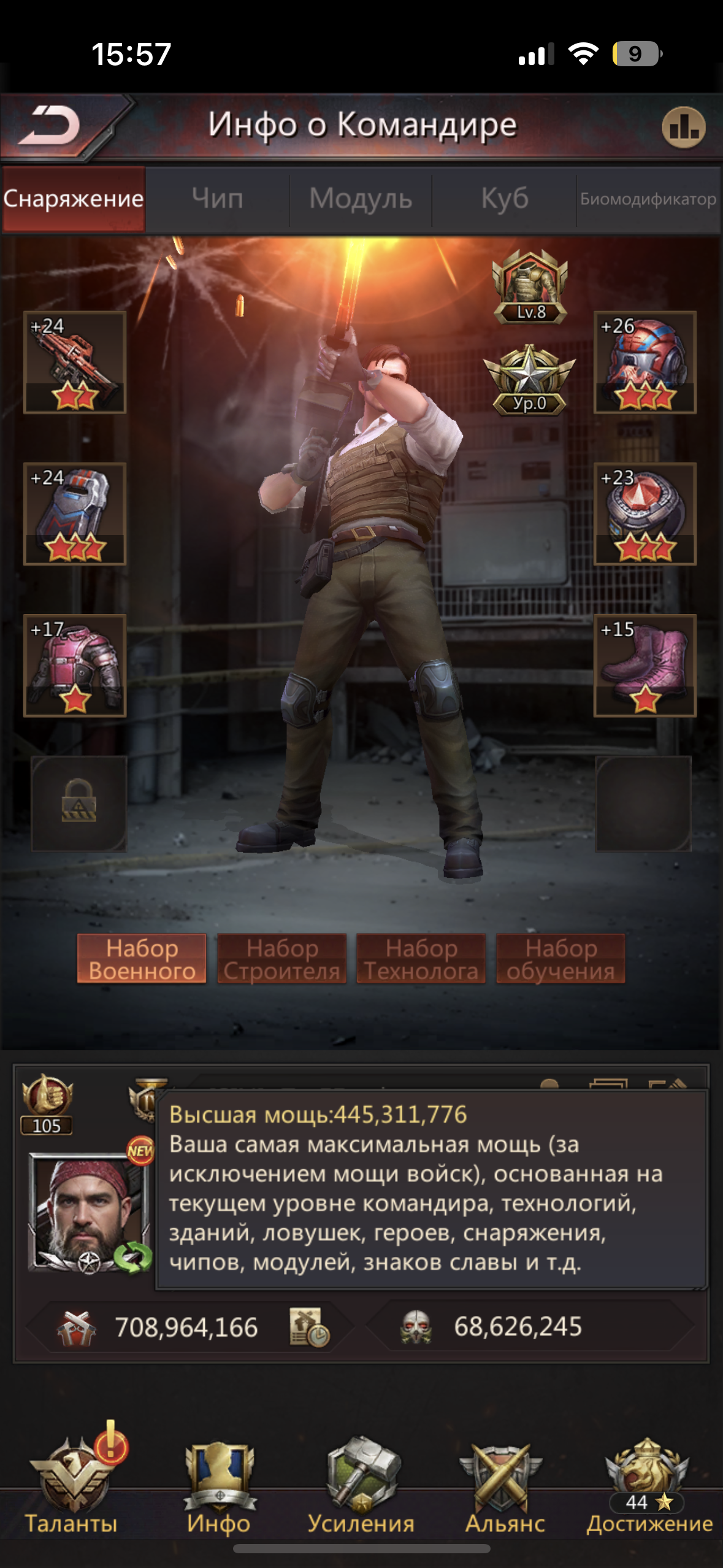Open the +15 boots equipment slot

[x=645, y=666]
